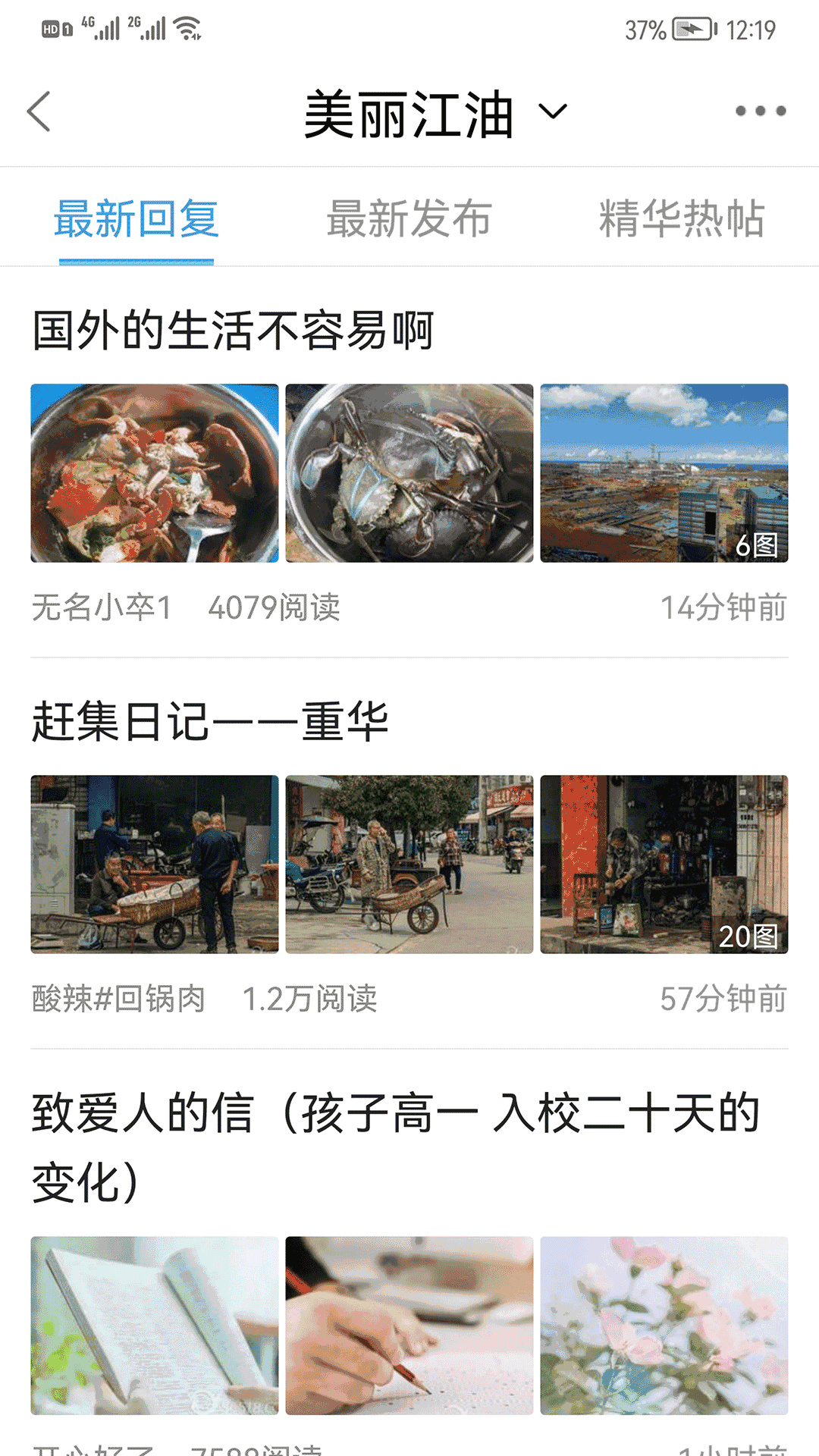The height and width of the screenshot is (1456, 819).
Task: Switch to the 最新发布 tab
Action: [409, 219]
